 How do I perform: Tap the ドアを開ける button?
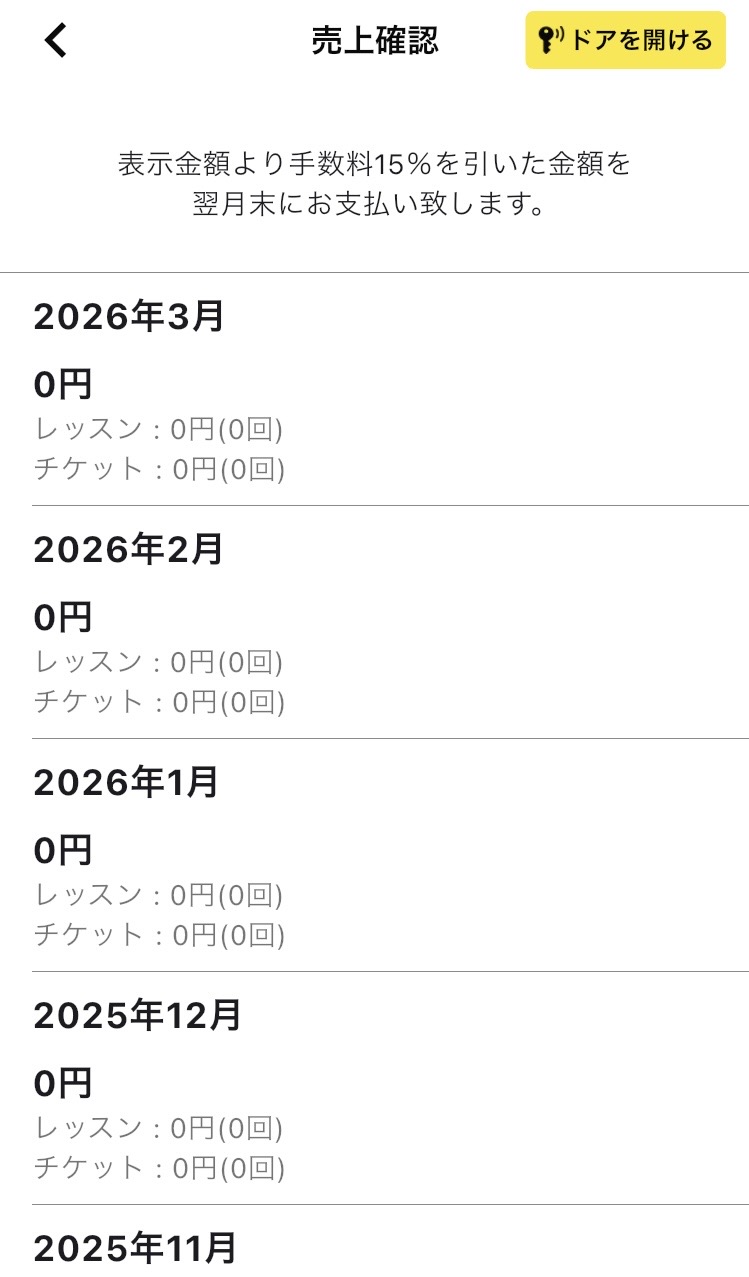click(x=625, y=41)
